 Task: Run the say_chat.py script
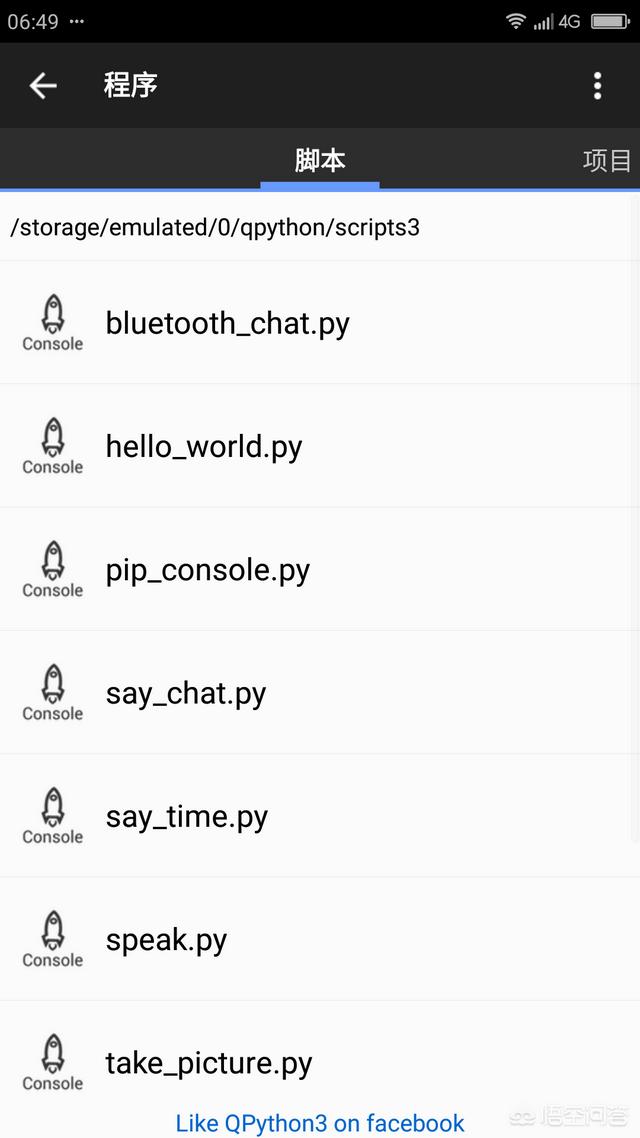pos(186,693)
